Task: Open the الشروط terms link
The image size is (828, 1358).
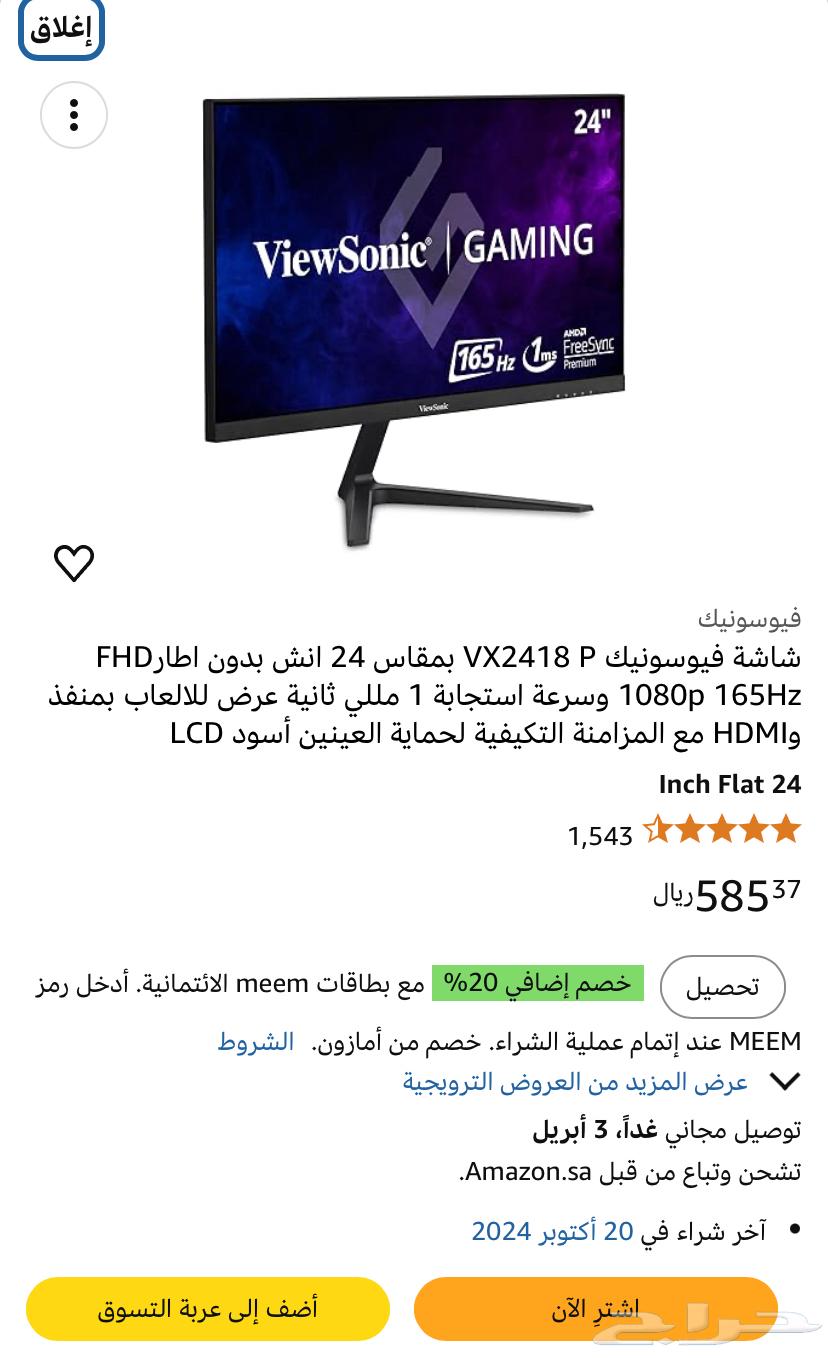Action: (x=256, y=1042)
